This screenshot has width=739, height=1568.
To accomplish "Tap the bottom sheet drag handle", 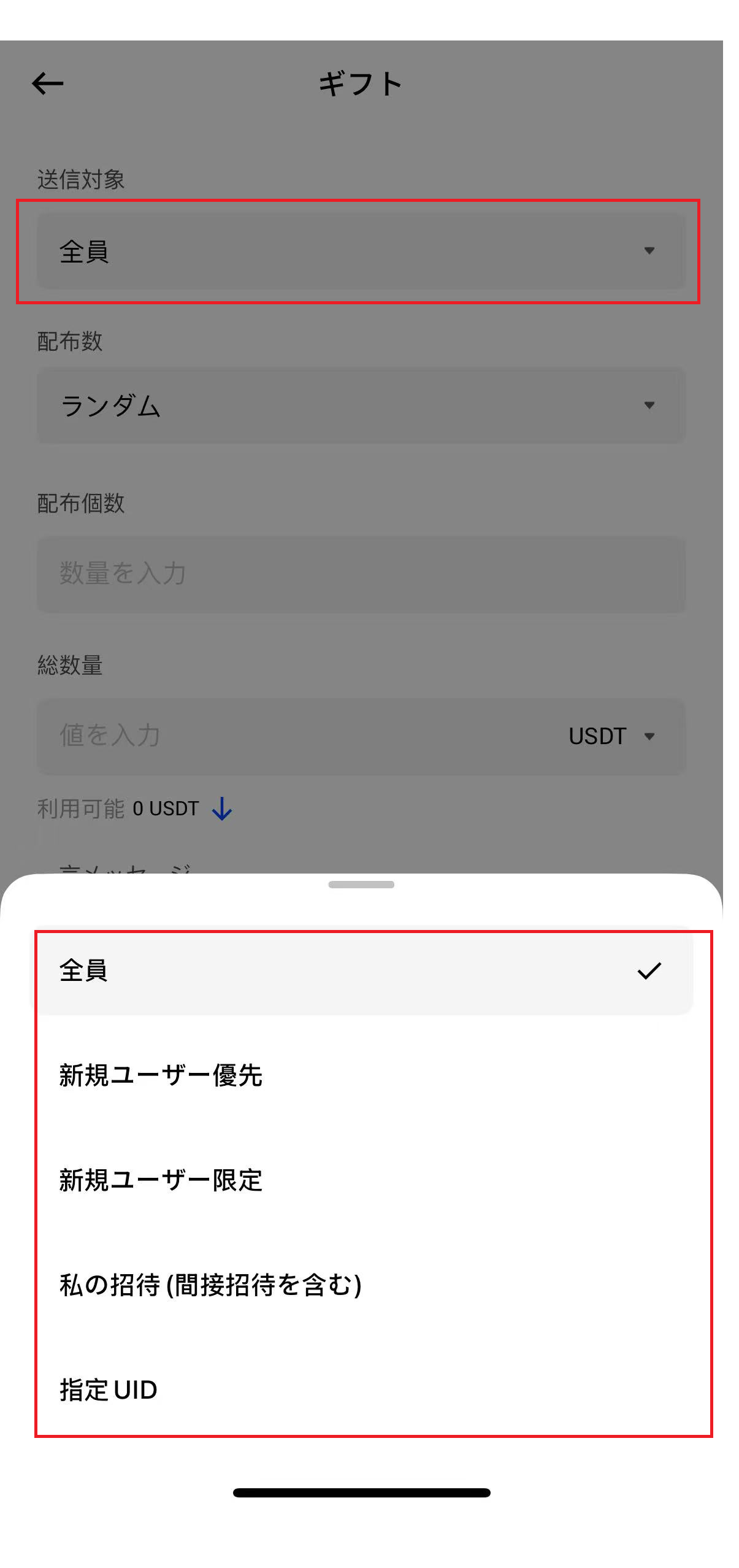I will pos(361,885).
